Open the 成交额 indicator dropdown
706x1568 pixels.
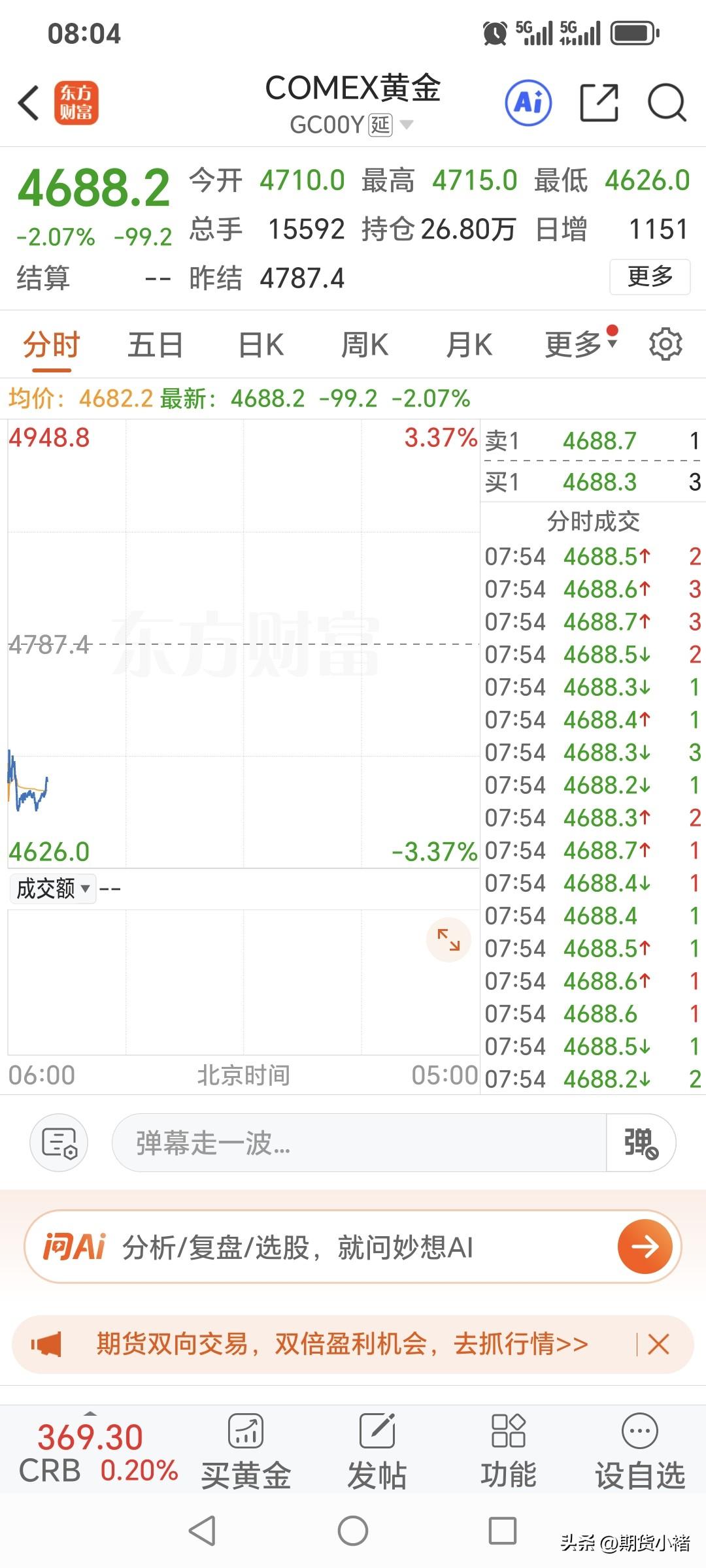(x=52, y=889)
